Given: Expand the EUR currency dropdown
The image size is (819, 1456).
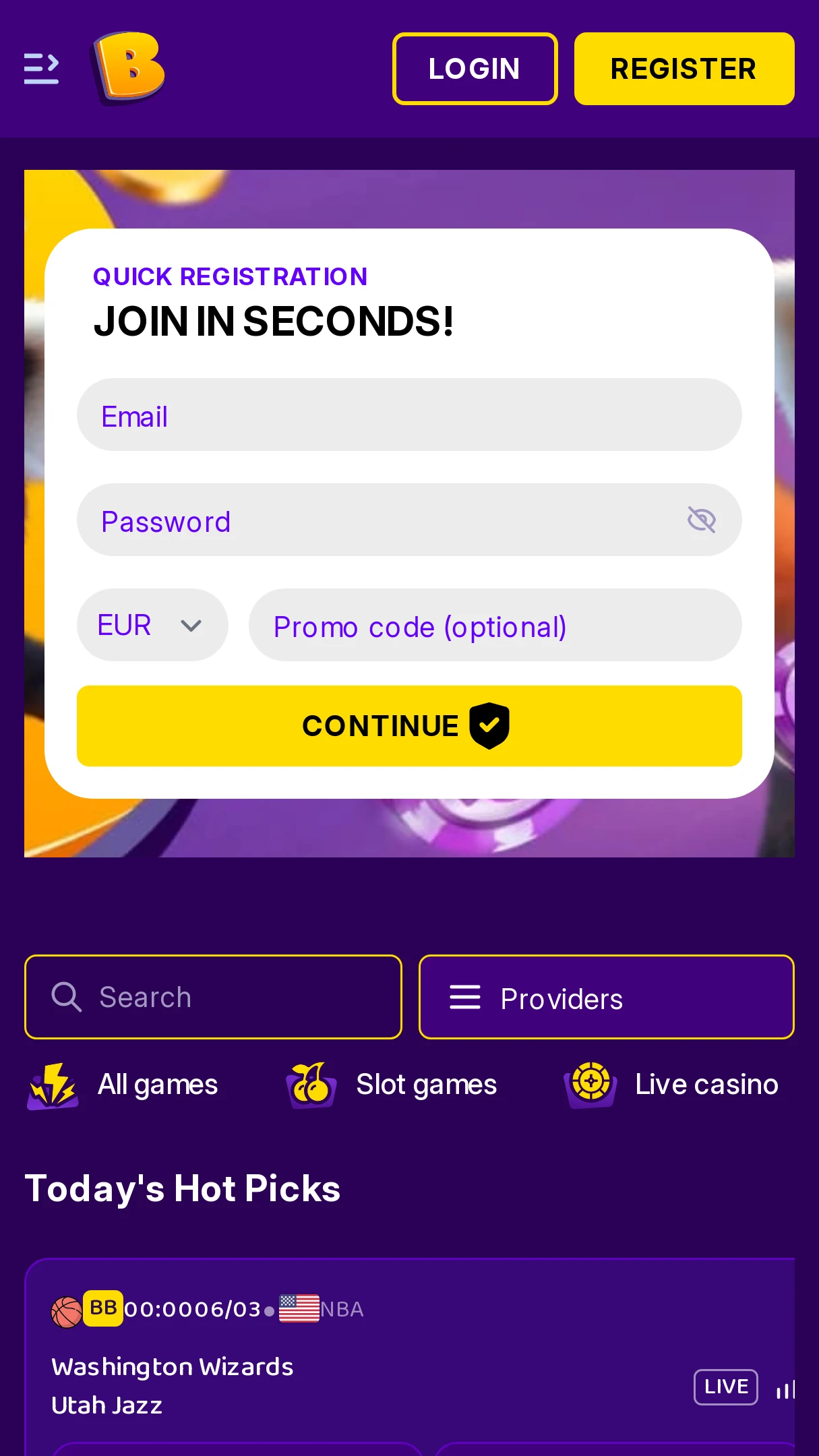Looking at the screenshot, I should click(x=152, y=626).
